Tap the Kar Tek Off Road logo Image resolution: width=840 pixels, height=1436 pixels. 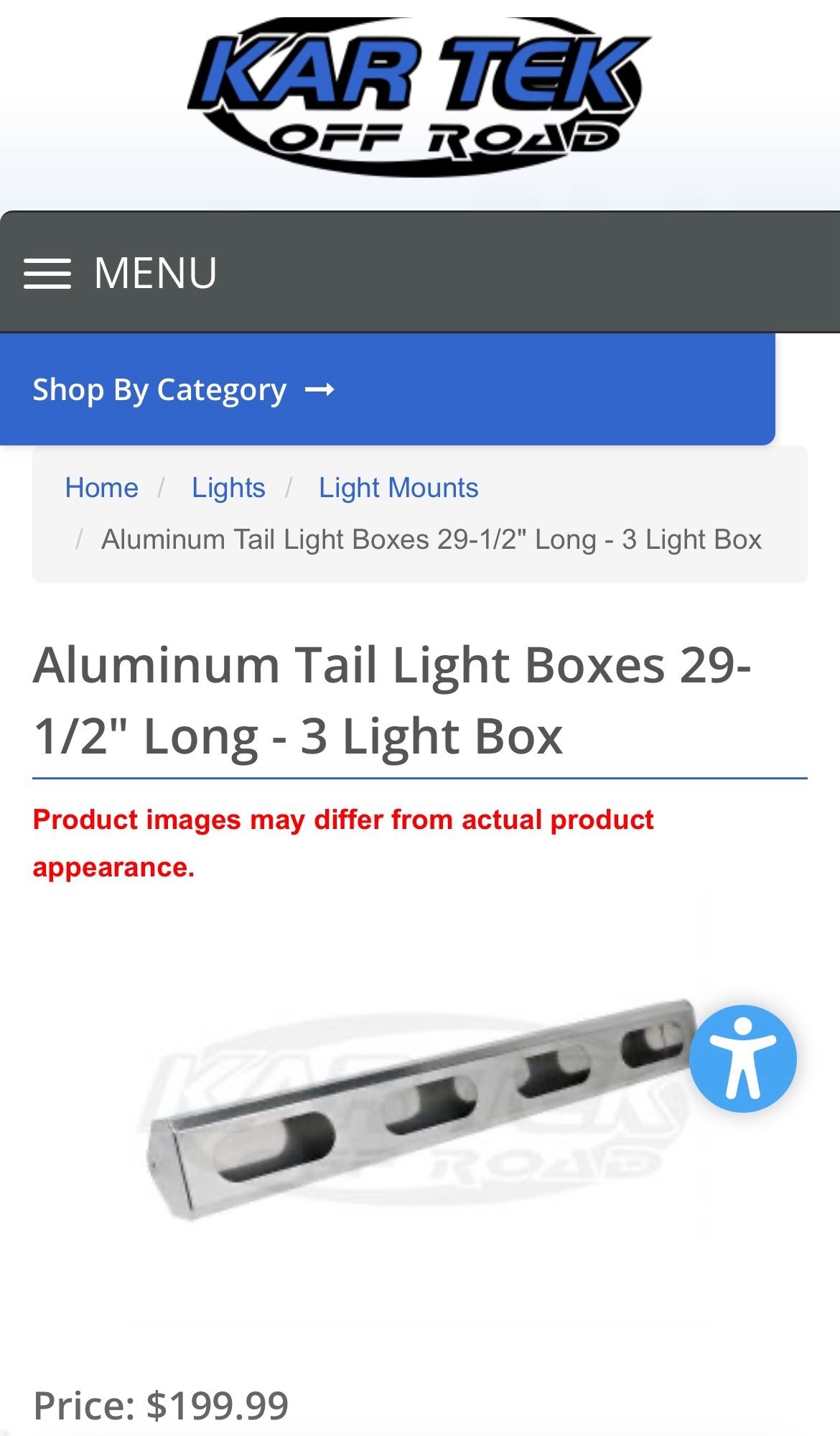(420, 97)
